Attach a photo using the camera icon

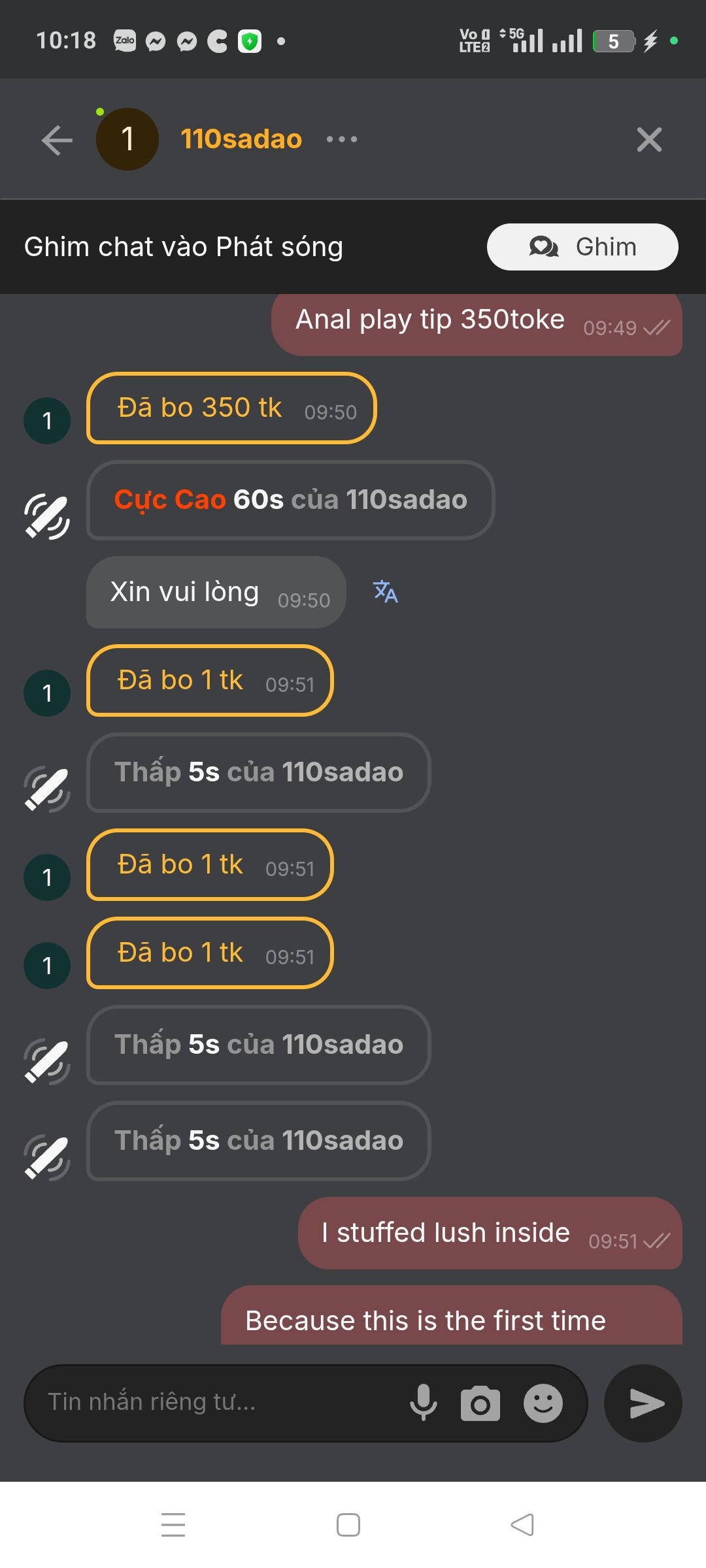(480, 1403)
